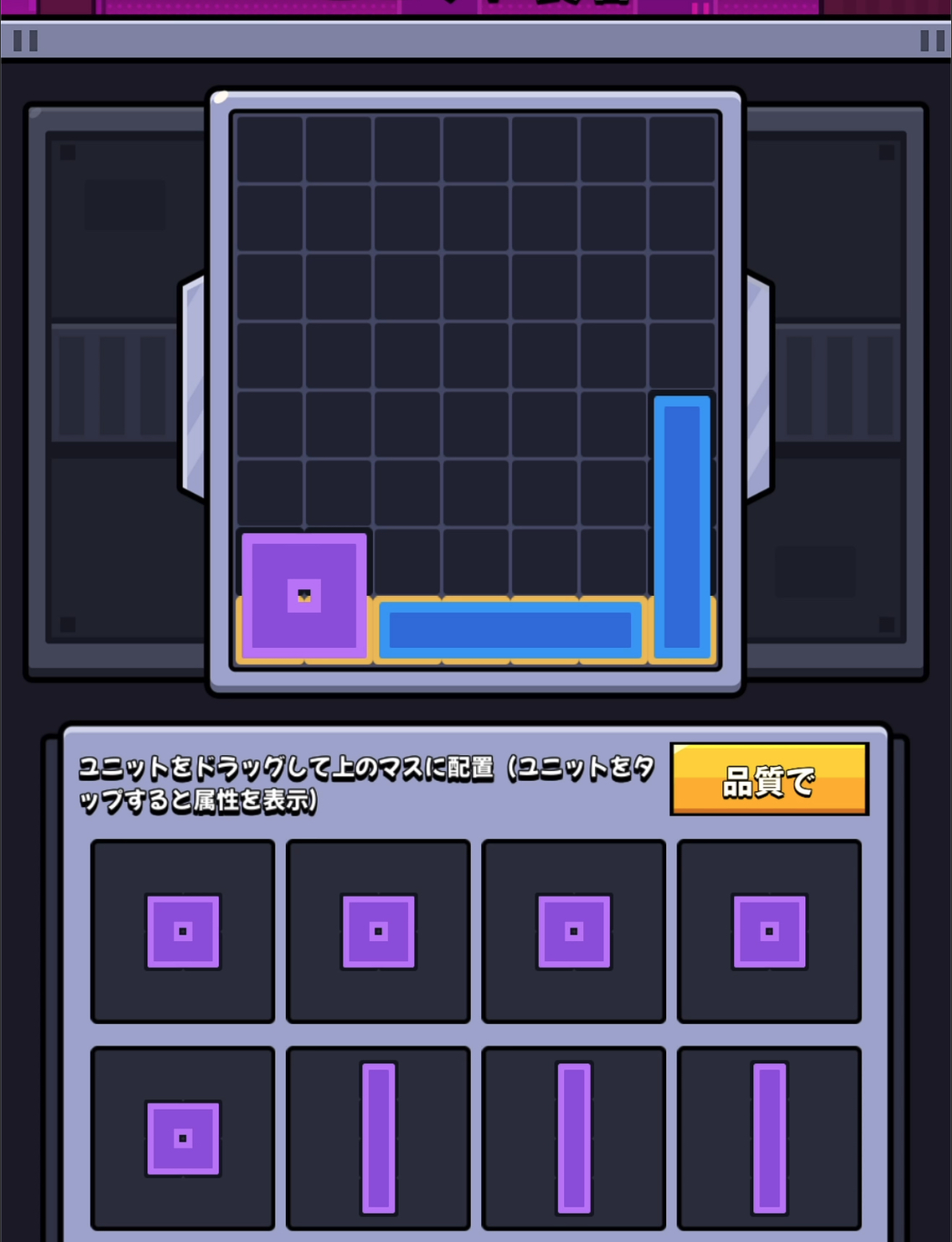Tap the horizontal blue bar unit on the grid

point(510,630)
